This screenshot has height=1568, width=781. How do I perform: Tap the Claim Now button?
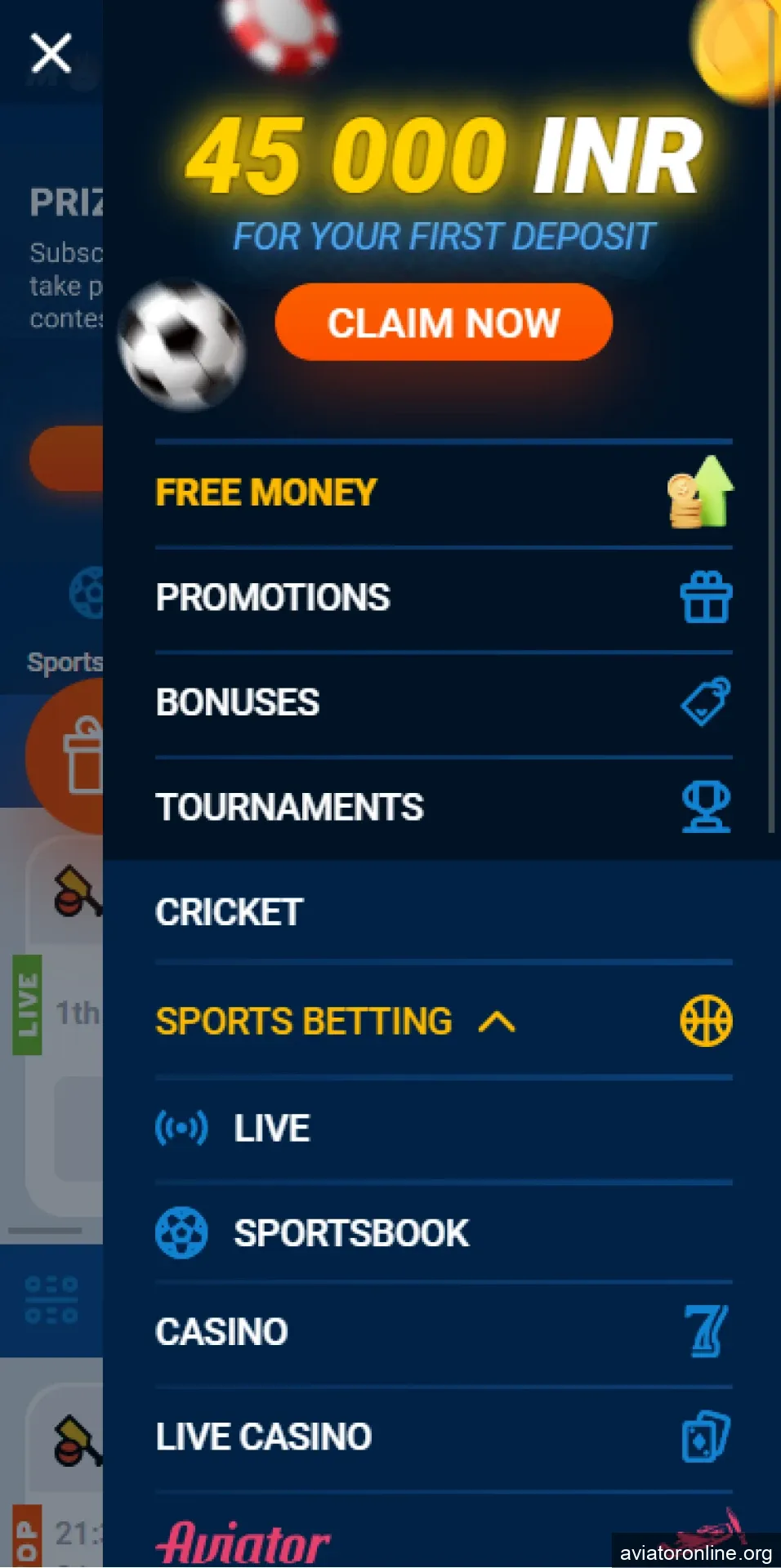pos(444,323)
